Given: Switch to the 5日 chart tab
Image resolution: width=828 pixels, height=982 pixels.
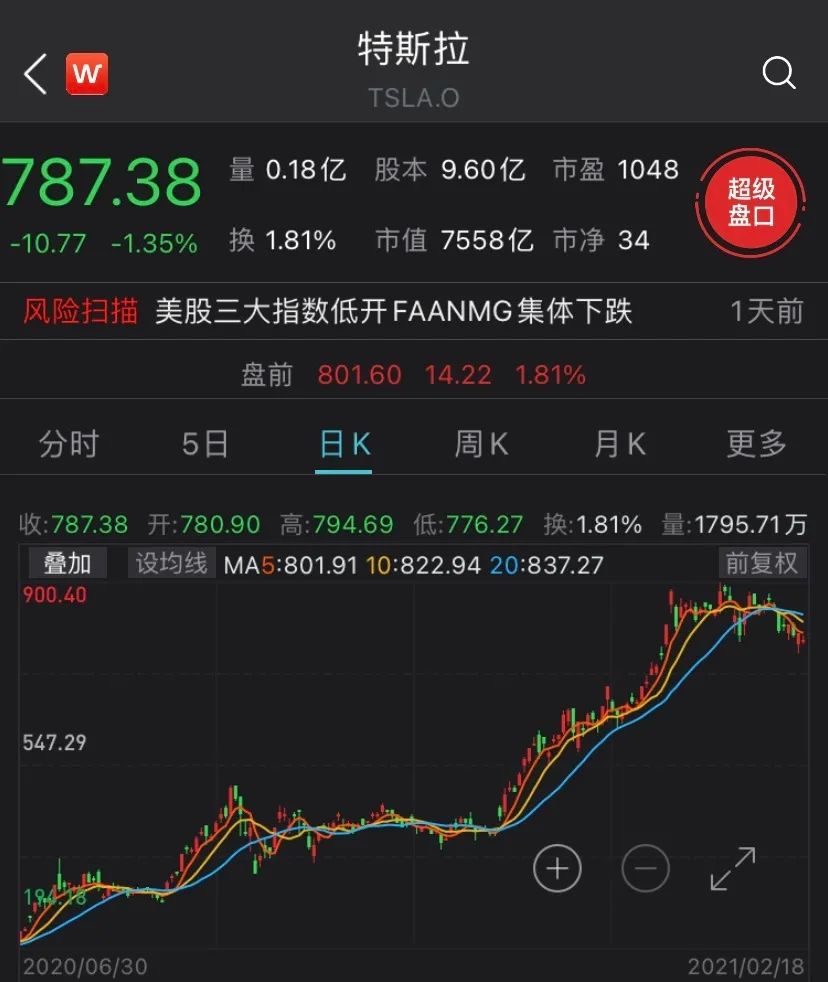Looking at the screenshot, I should (x=205, y=444).
